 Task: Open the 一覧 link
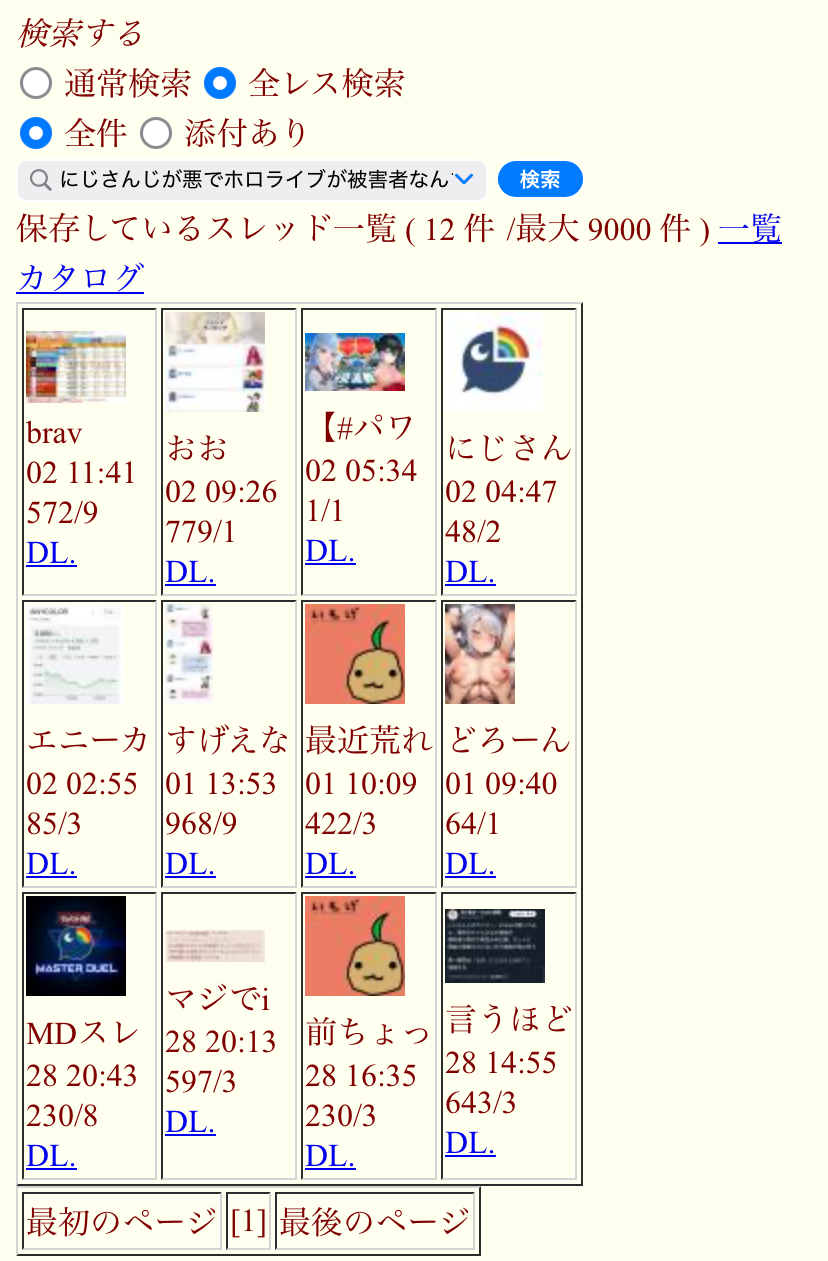tap(749, 229)
